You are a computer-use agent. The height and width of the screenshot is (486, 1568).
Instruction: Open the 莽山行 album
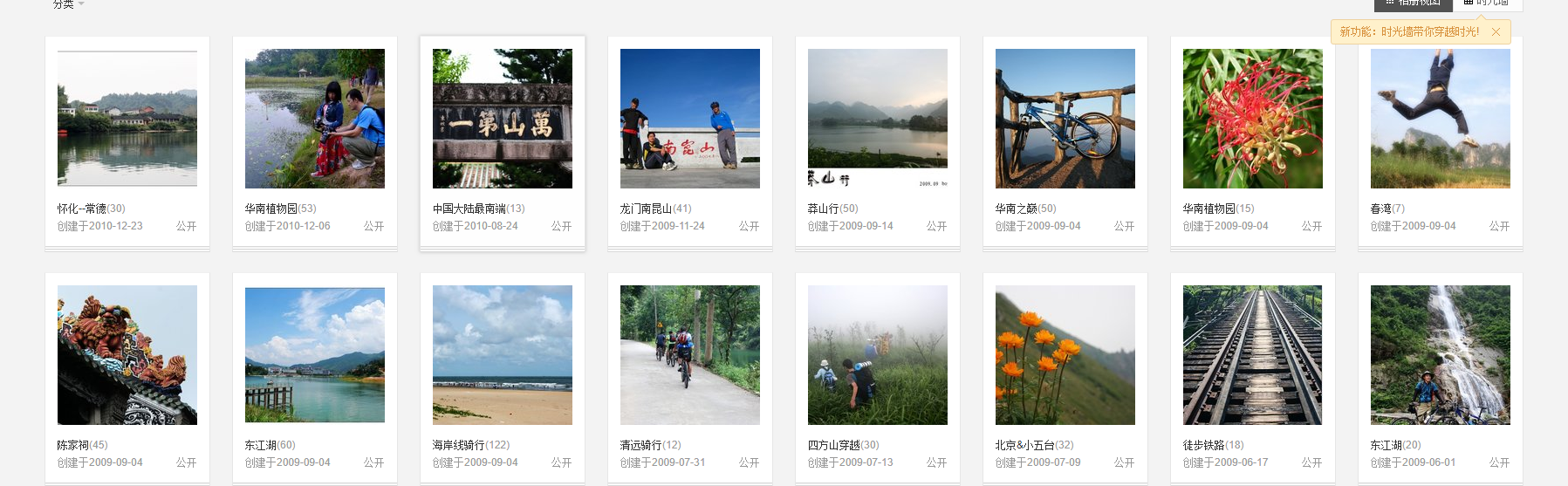[878, 119]
